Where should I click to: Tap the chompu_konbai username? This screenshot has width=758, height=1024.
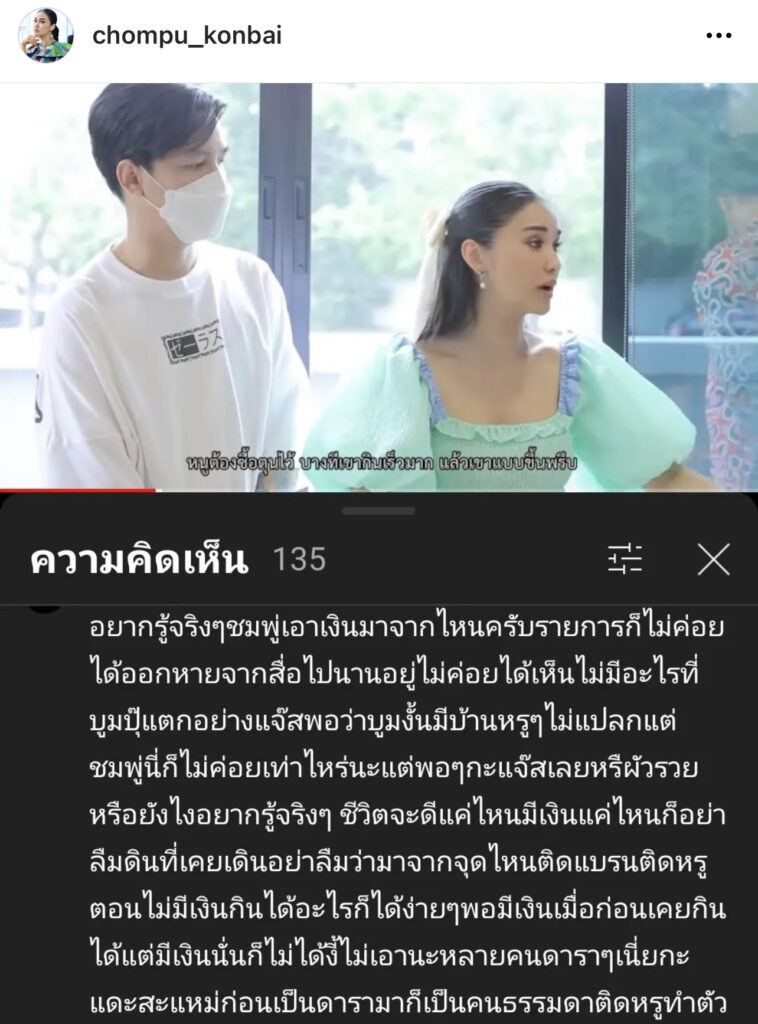click(x=187, y=36)
